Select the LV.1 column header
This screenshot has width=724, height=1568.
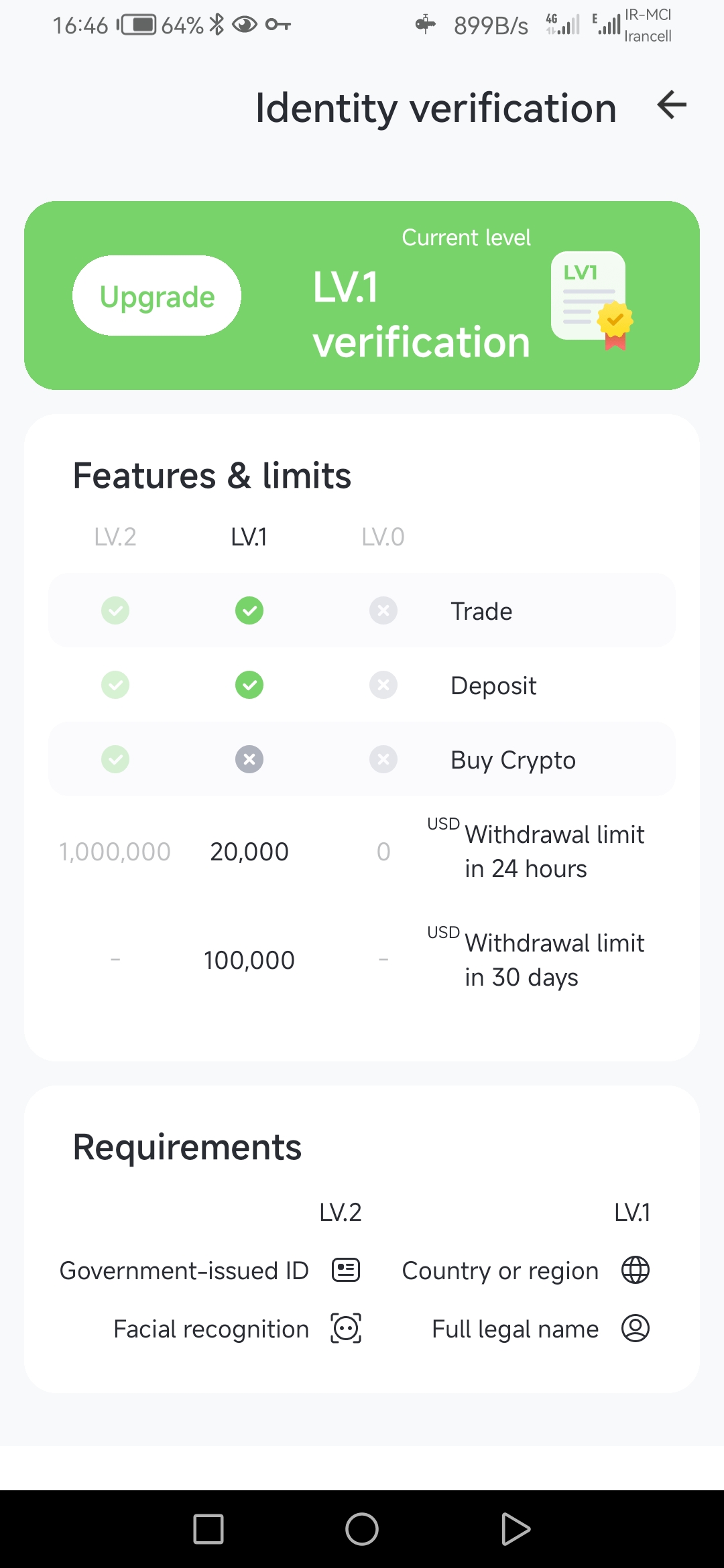tap(249, 537)
